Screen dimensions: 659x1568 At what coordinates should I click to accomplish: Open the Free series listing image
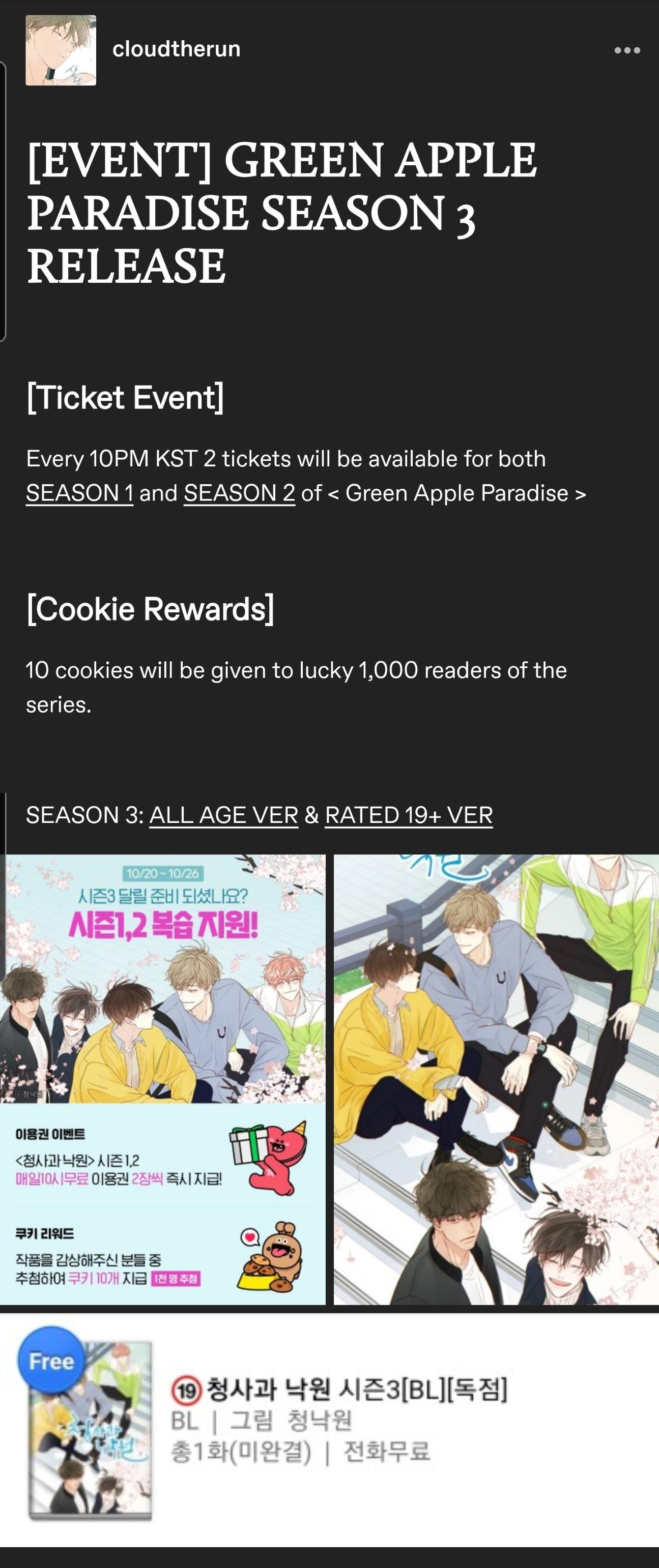[329, 1429]
